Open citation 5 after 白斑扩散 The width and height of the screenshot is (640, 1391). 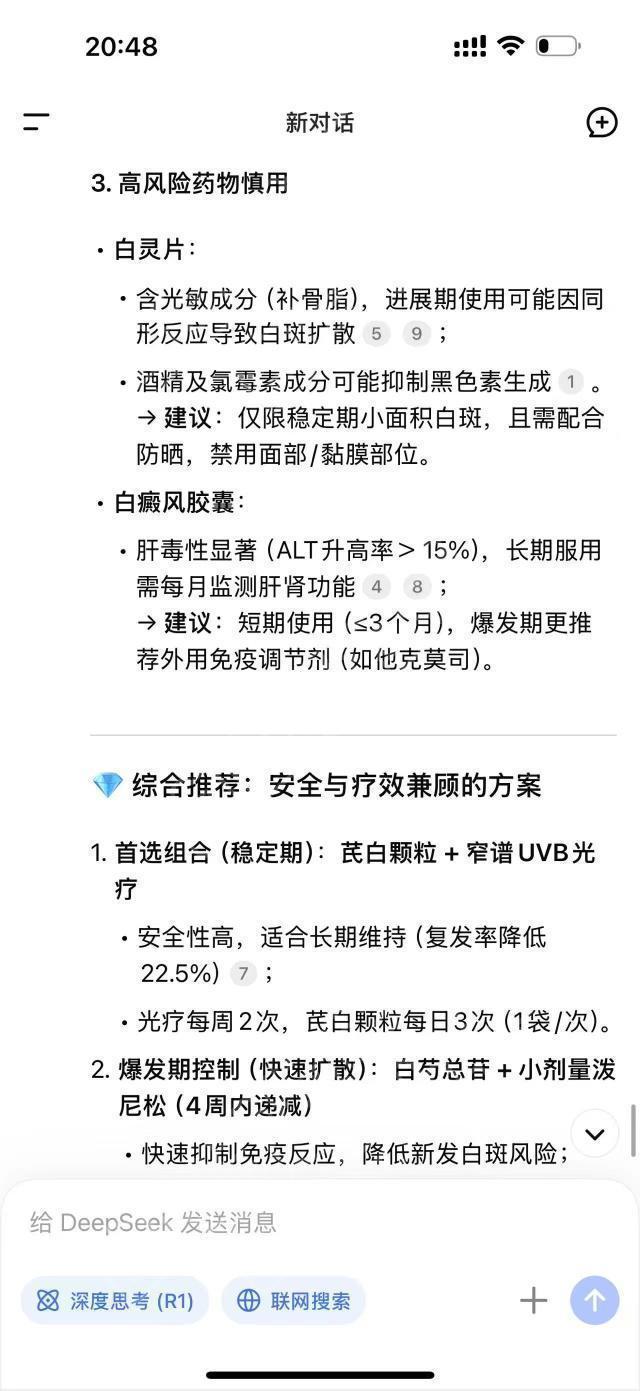coord(376,333)
